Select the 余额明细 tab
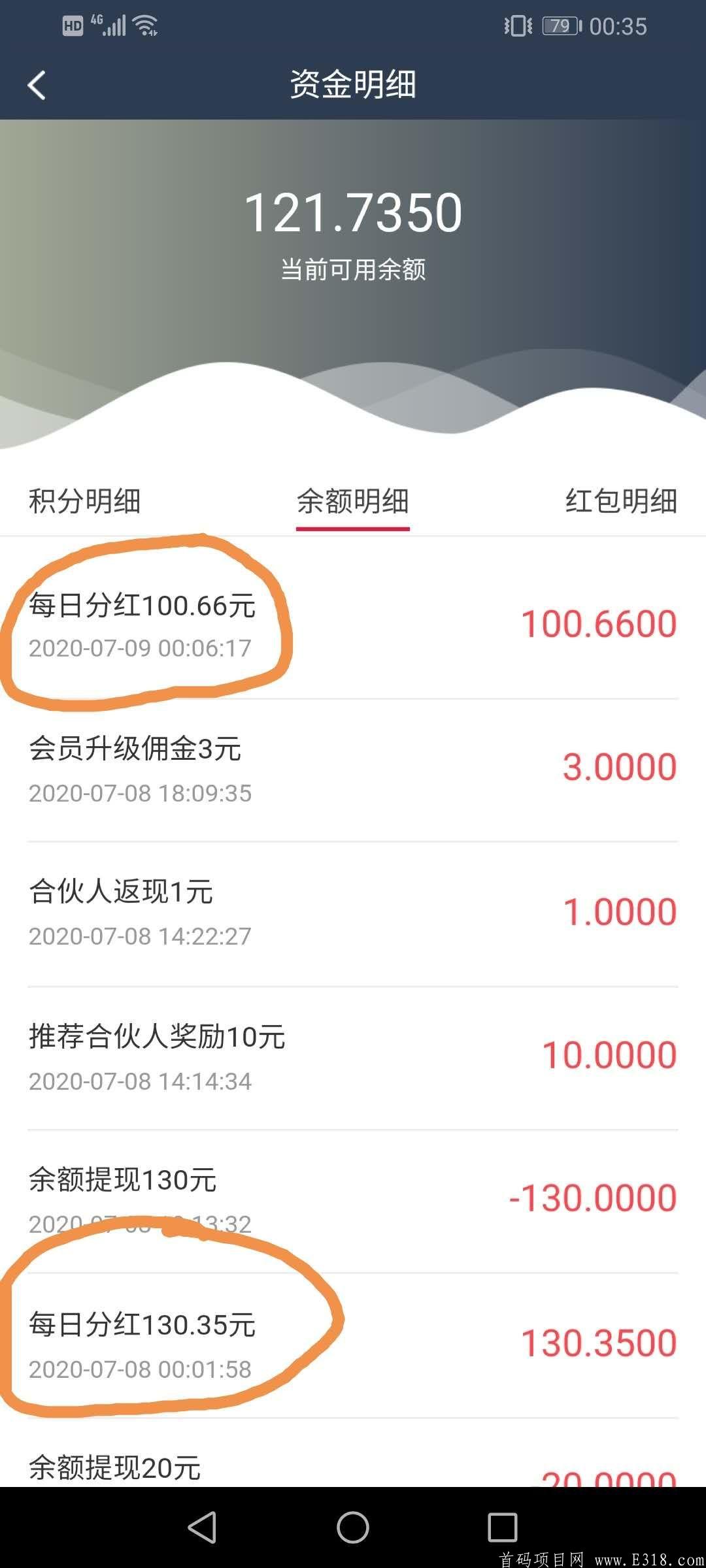This screenshot has height=1568, width=706. tap(353, 500)
